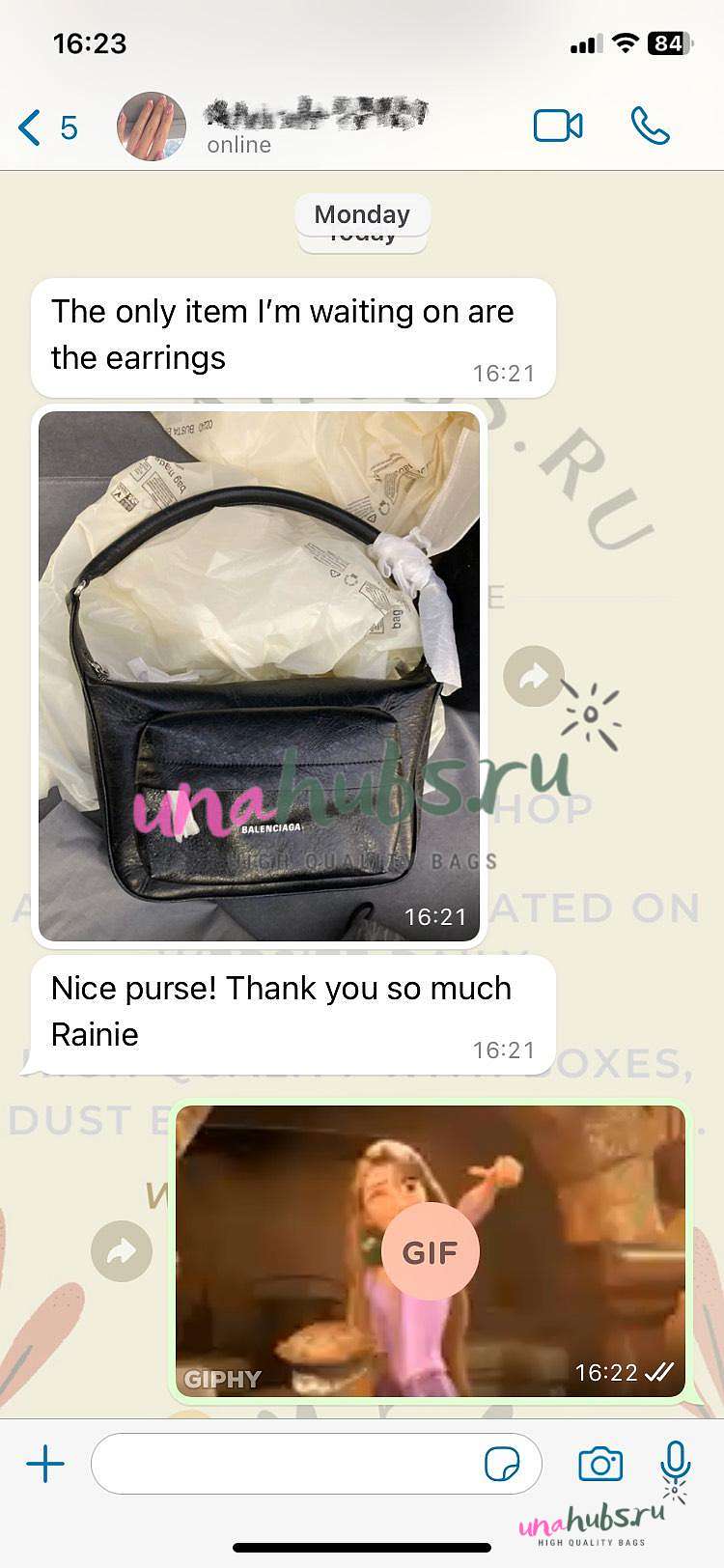The height and width of the screenshot is (1568, 724).
Task: Forward the GIF message
Action: click(122, 1251)
